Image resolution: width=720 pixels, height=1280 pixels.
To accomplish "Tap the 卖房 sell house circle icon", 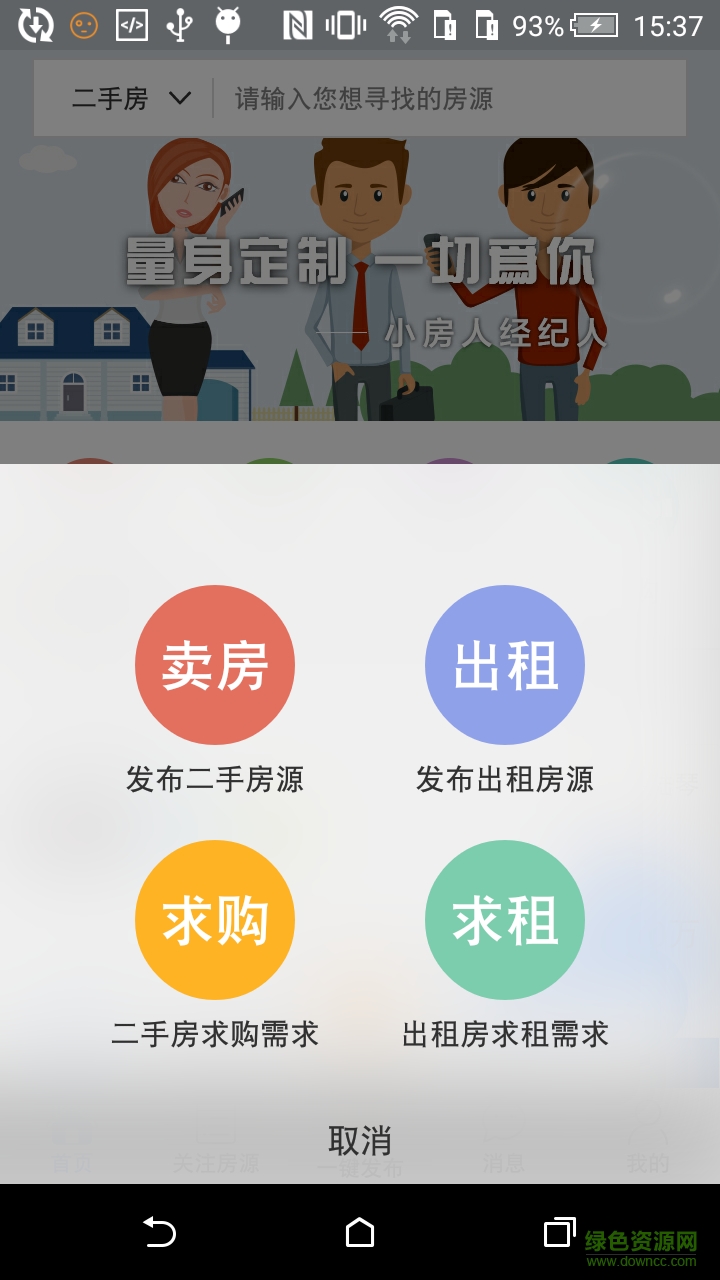I will point(215,665).
